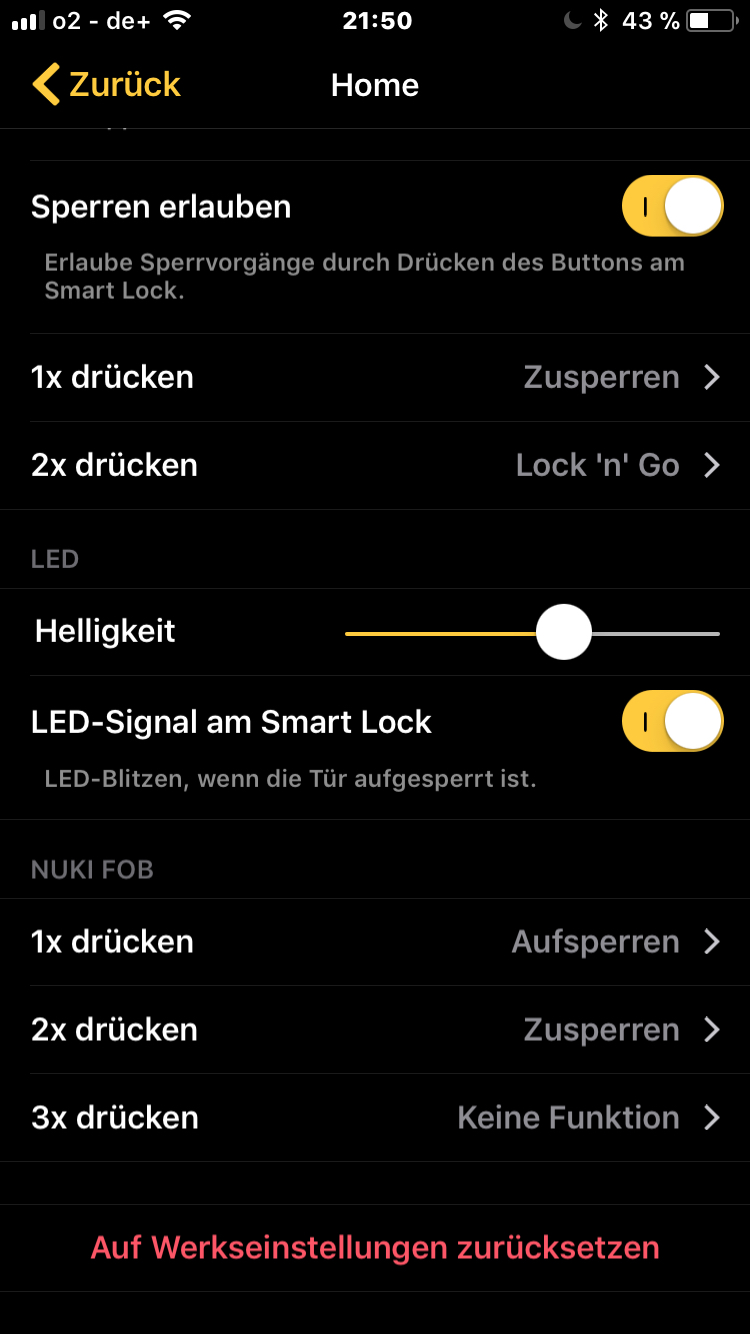This screenshot has width=750, height=1334.
Task: Go back via the Zurück button
Action: click(x=107, y=85)
